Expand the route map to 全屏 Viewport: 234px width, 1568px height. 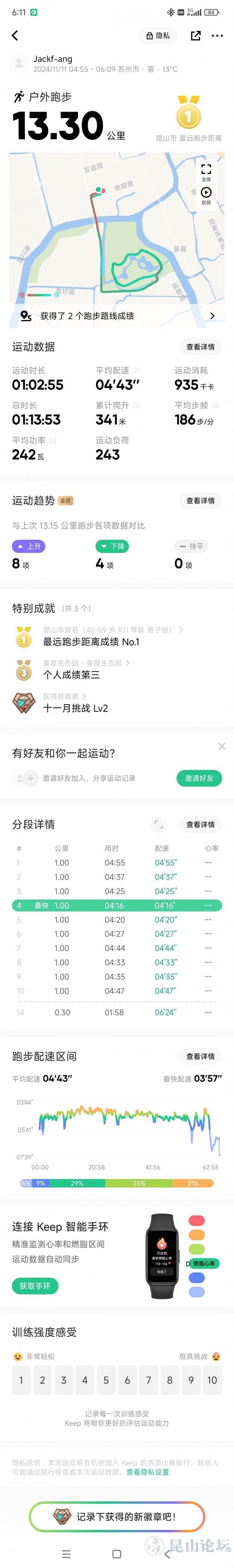click(x=206, y=172)
